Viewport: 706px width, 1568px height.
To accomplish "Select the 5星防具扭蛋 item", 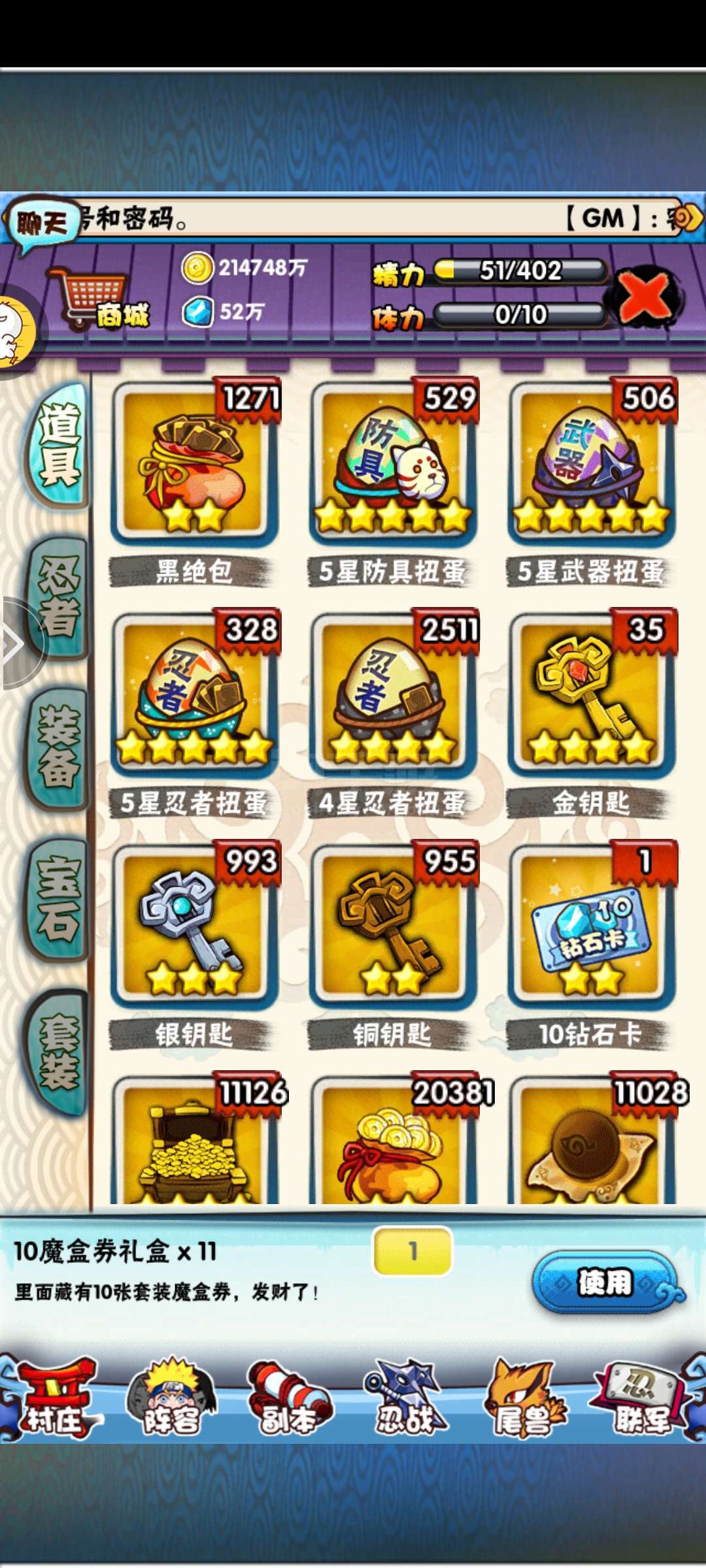I will (392, 464).
